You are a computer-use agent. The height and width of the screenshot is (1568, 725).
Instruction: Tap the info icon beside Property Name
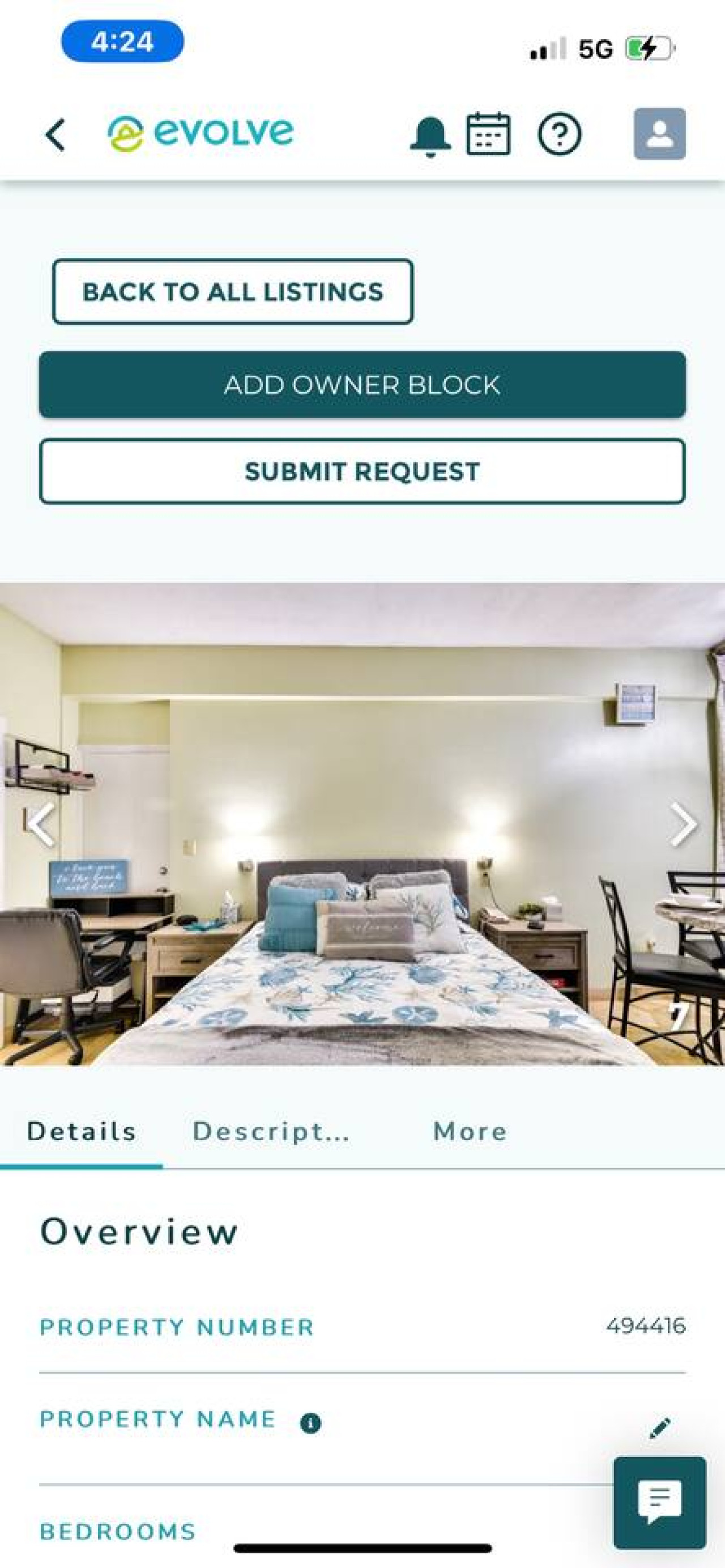[x=310, y=1423]
